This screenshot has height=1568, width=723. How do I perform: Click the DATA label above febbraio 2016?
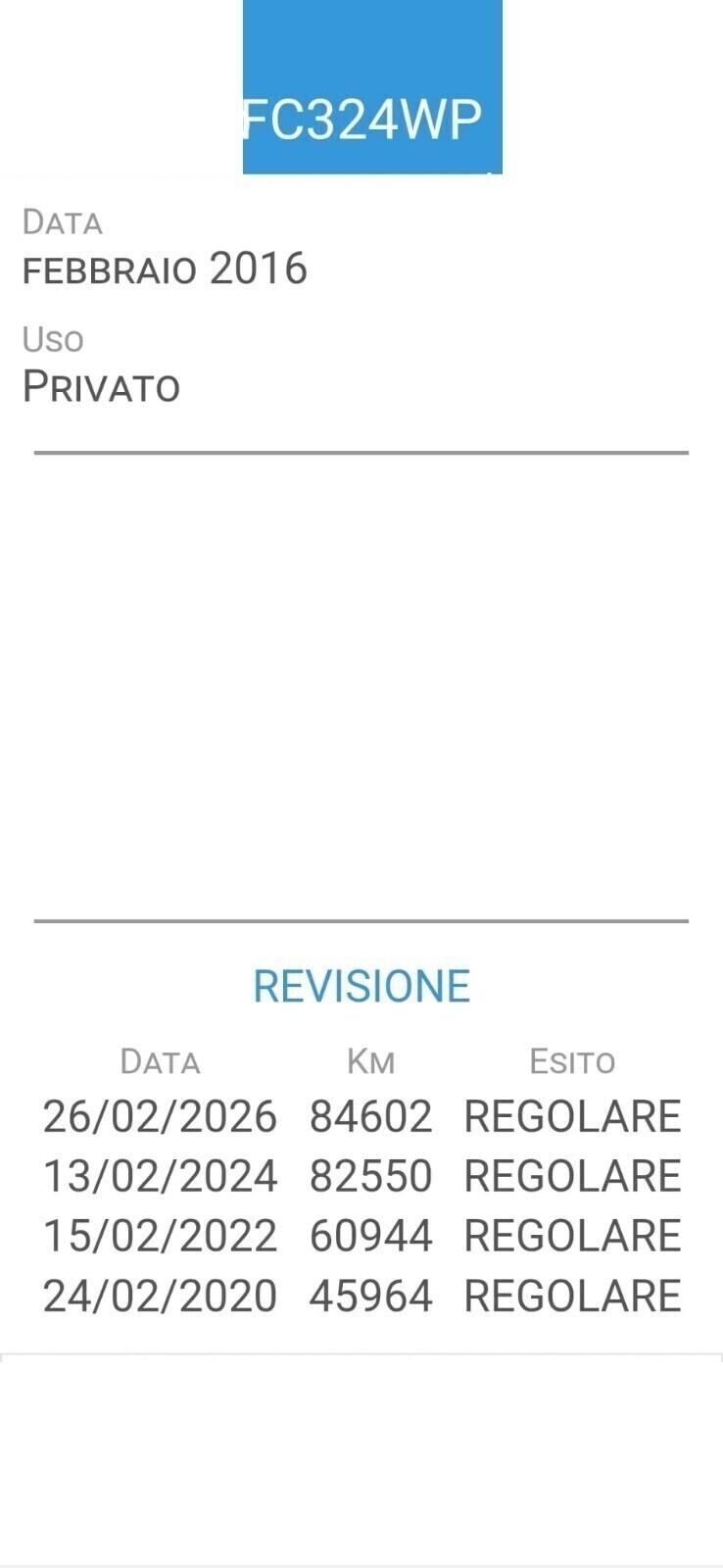coord(63,221)
